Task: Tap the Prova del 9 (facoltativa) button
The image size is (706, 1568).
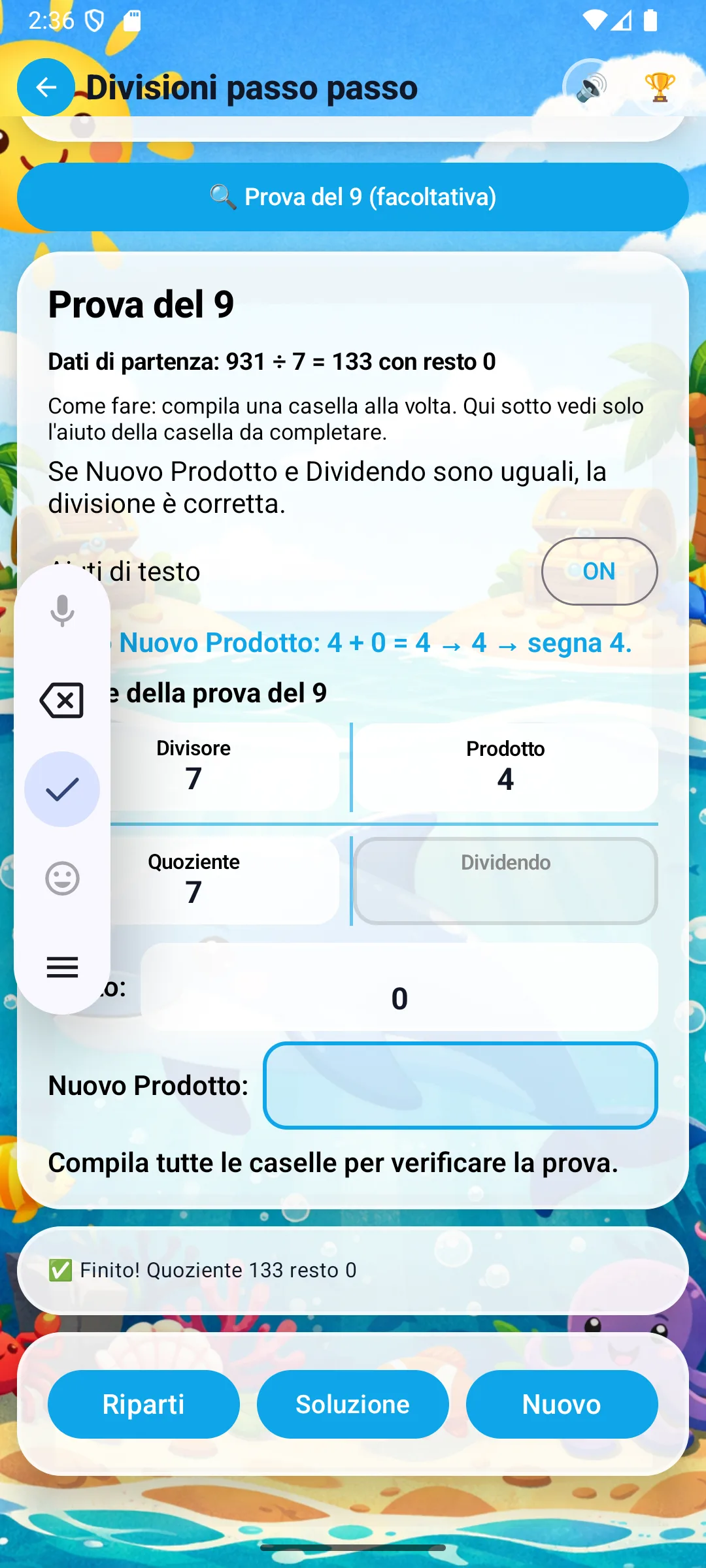Action: click(353, 197)
